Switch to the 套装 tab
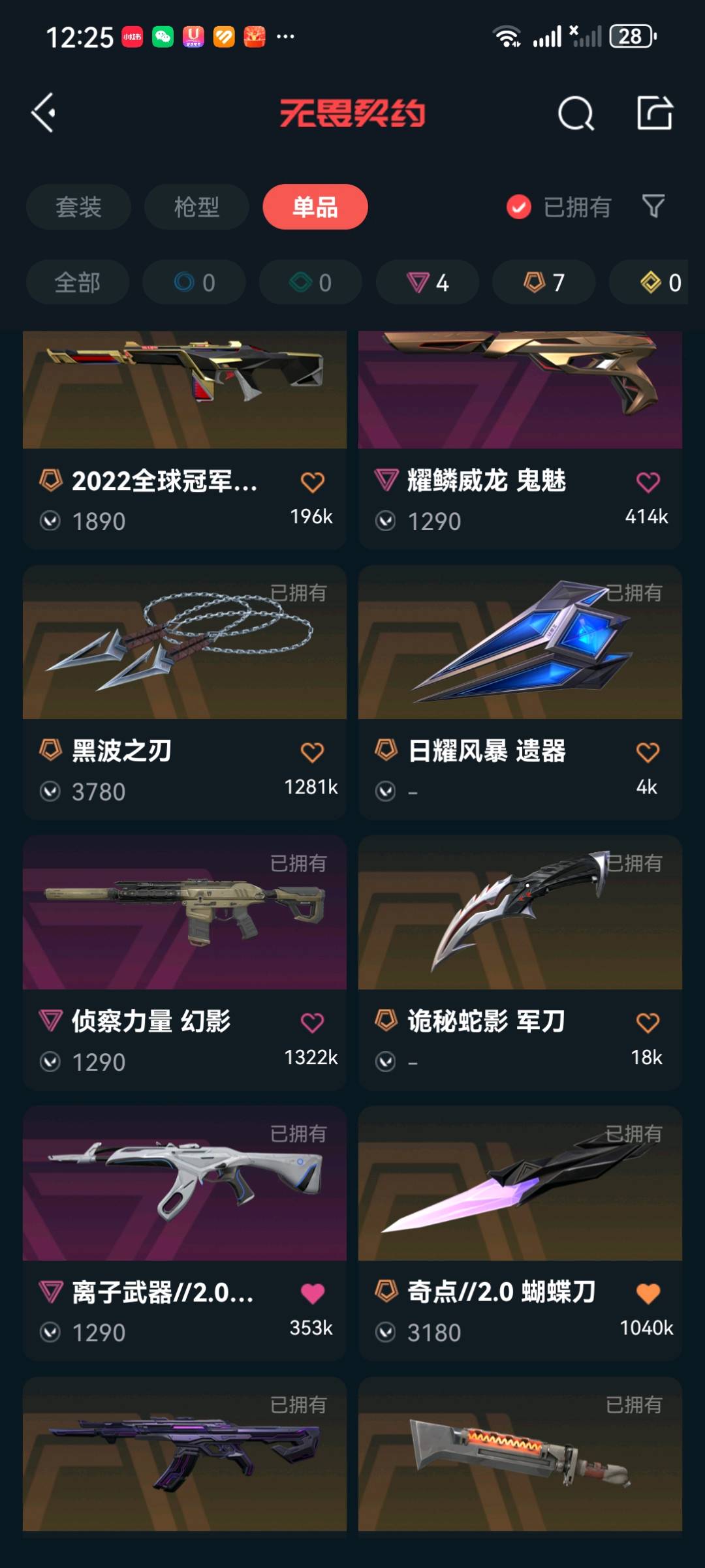 click(x=78, y=208)
